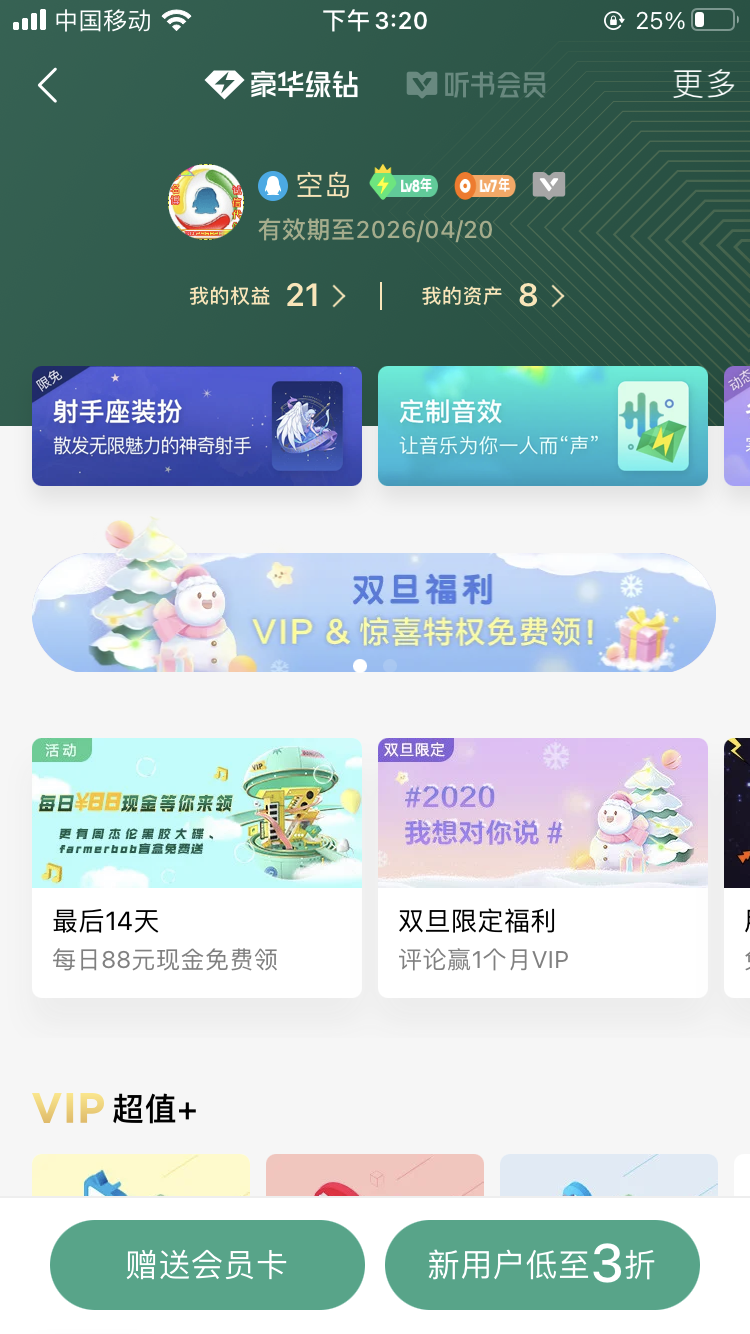Tap the 赠送会员卡 button
This screenshot has height=1334, width=750.
pyautogui.click(x=207, y=1265)
